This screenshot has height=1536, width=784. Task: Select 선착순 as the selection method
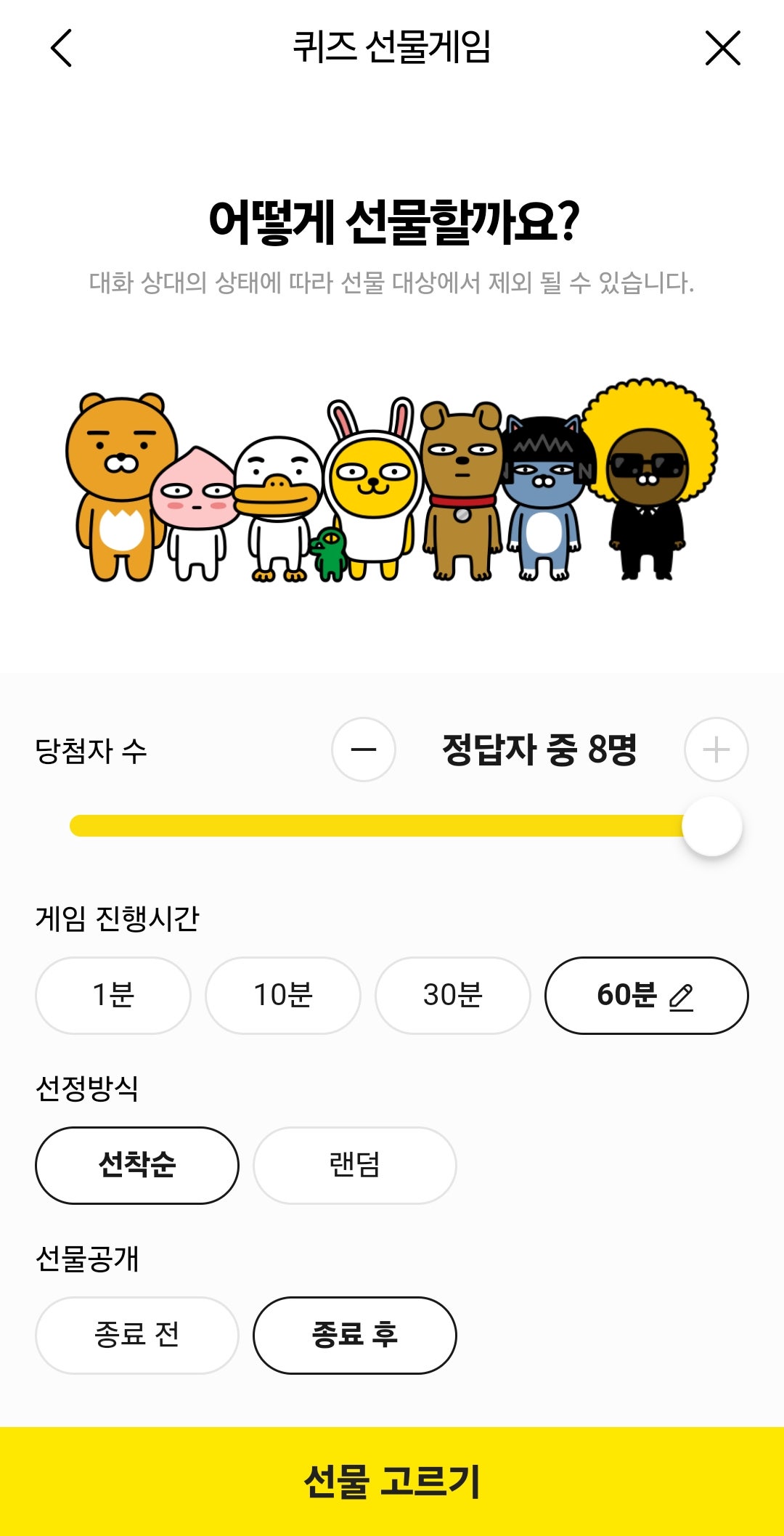click(137, 1165)
